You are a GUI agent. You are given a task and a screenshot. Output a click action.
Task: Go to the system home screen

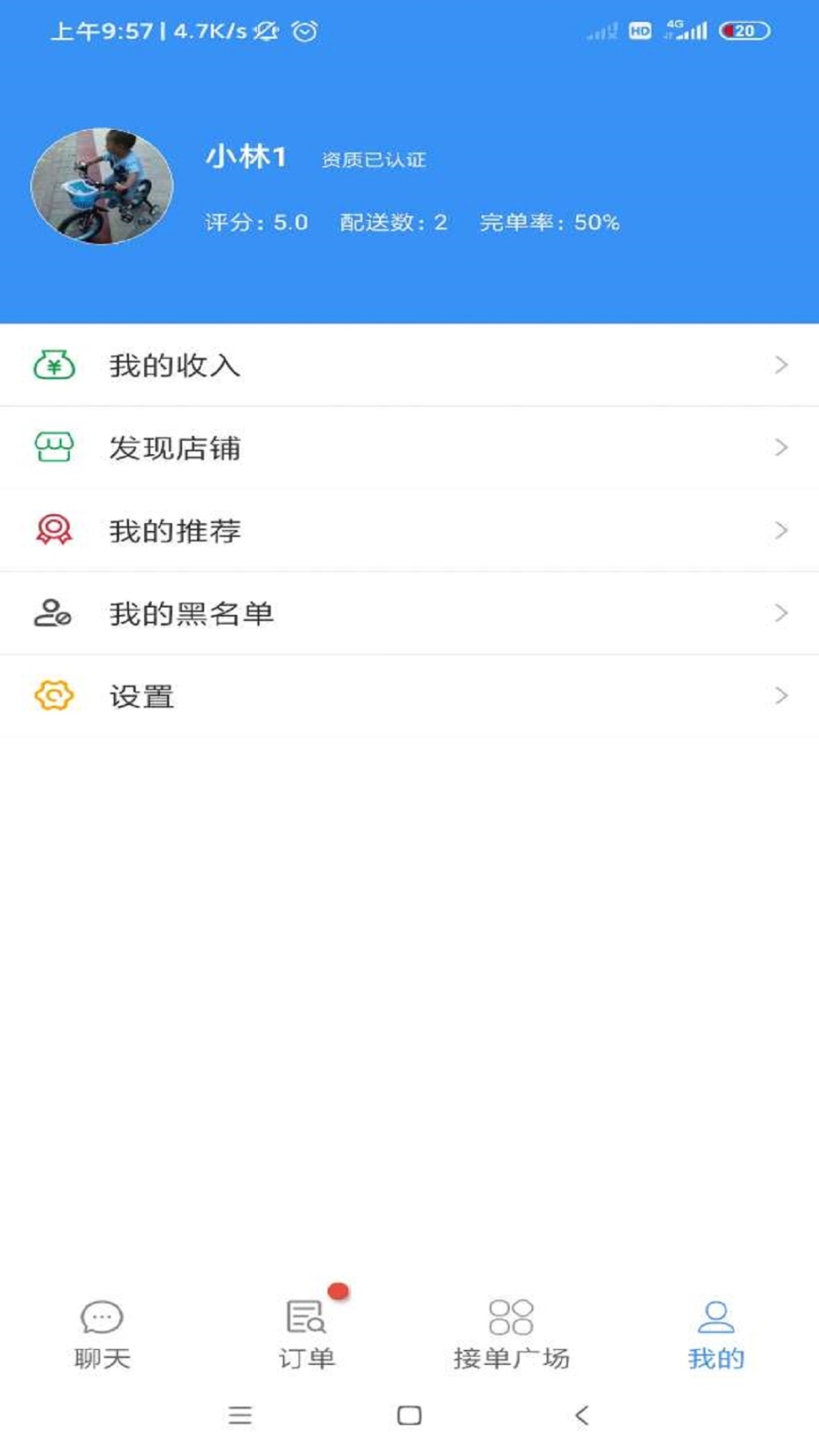(x=409, y=1416)
